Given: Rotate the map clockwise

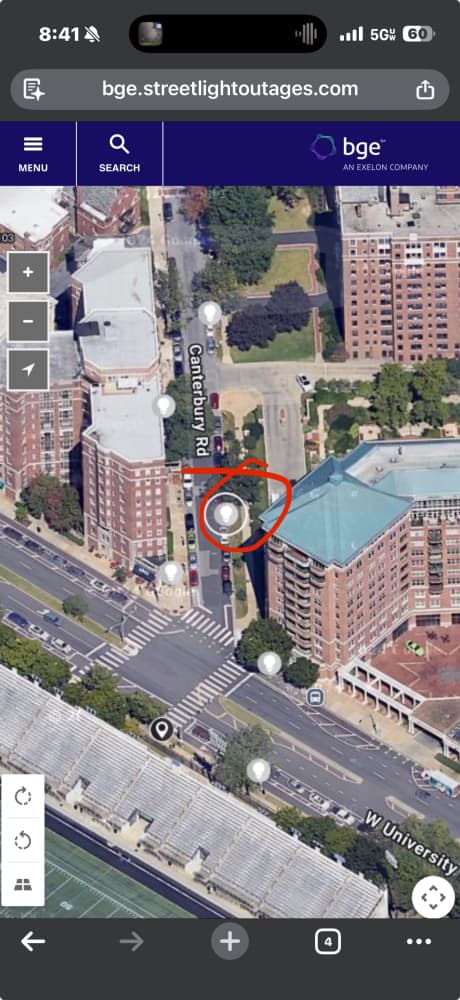Looking at the screenshot, I should pos(23,797).
